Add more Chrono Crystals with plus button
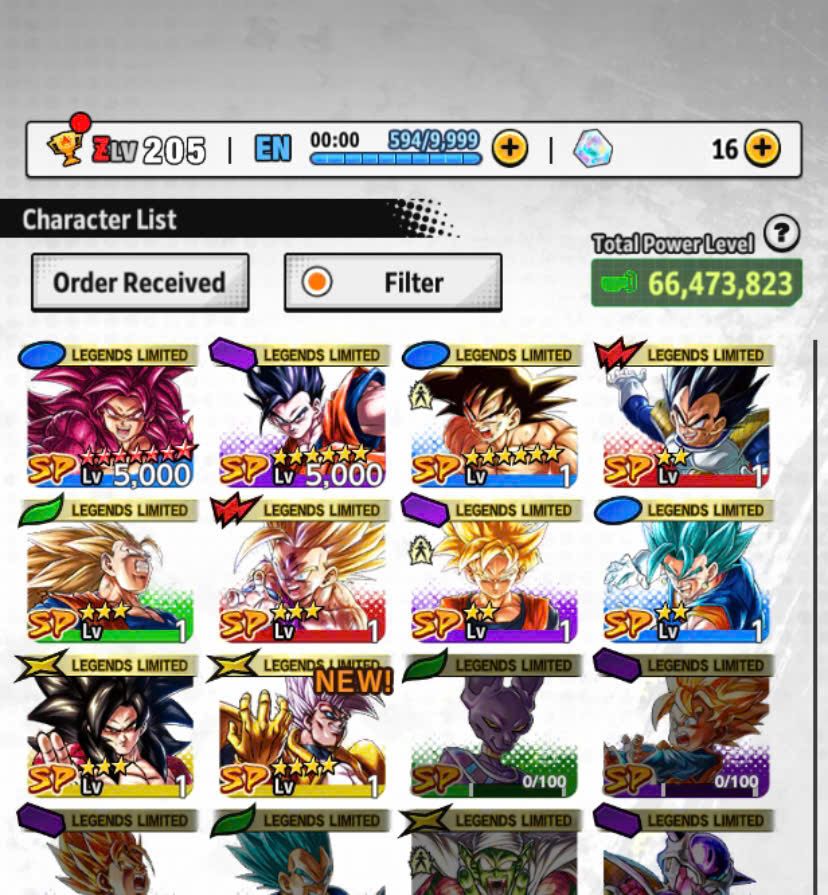 pos(762,149)
